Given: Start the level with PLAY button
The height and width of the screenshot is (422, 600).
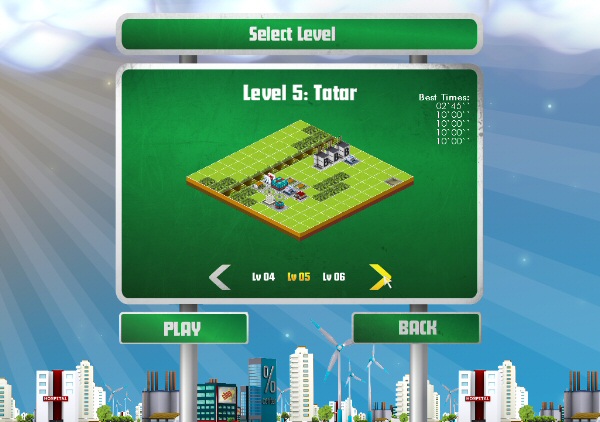Looking at the screenshot, I should 183,328.
